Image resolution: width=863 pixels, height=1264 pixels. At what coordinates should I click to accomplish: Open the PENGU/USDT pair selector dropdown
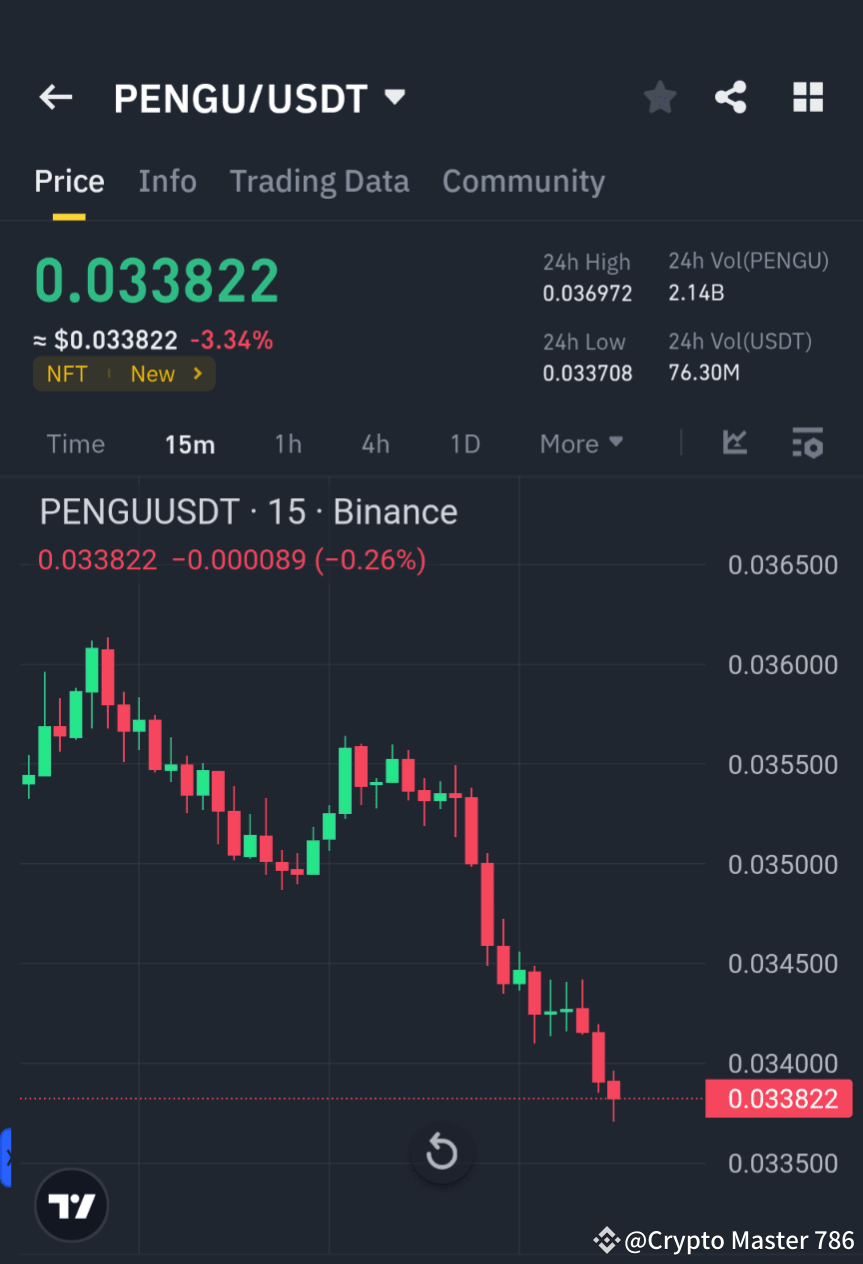[395, 97]
